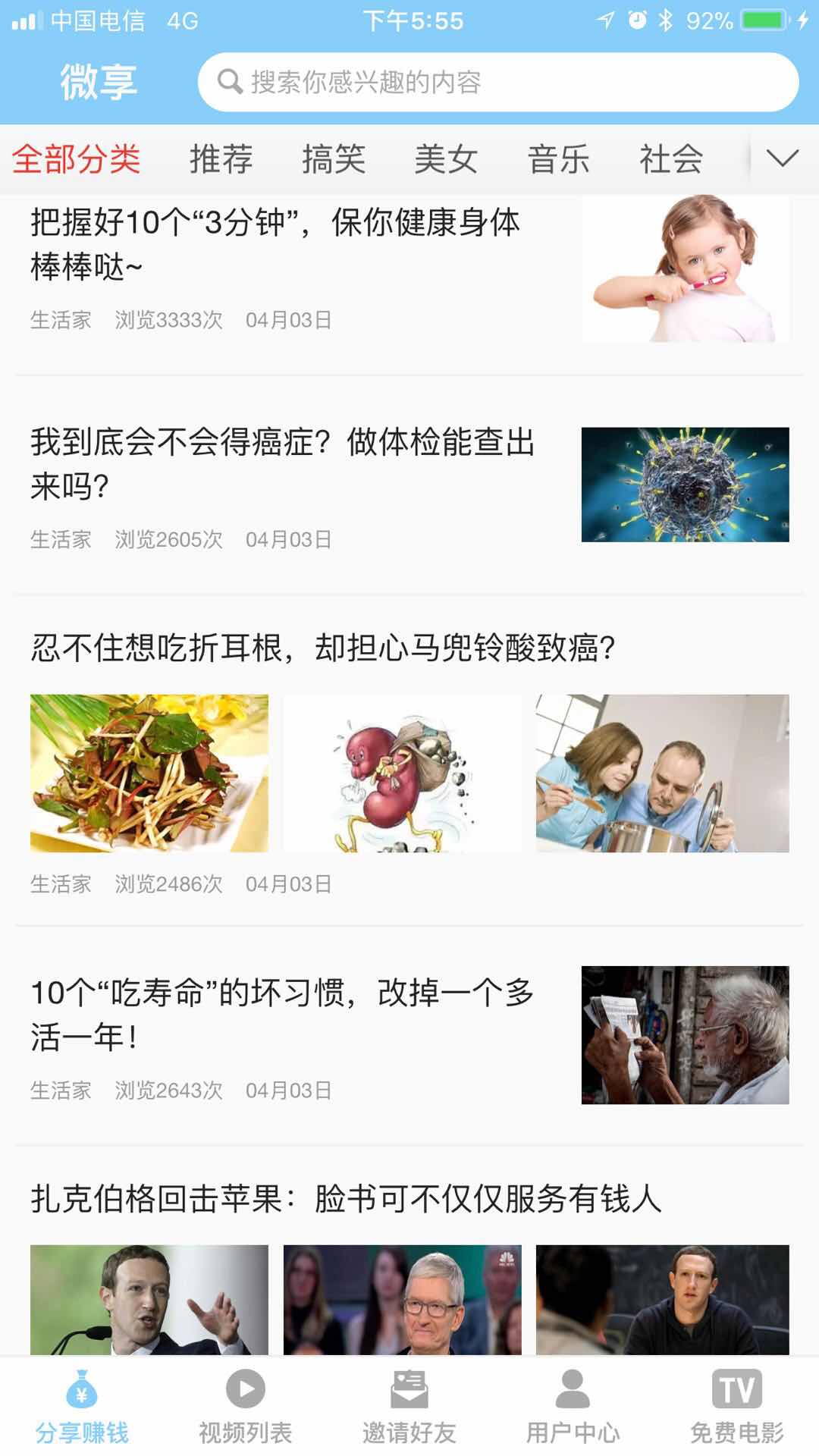This screenshot has width=819, height=1456.
Task: Select the 全部分类 category tab
Action: click(77, 159)
